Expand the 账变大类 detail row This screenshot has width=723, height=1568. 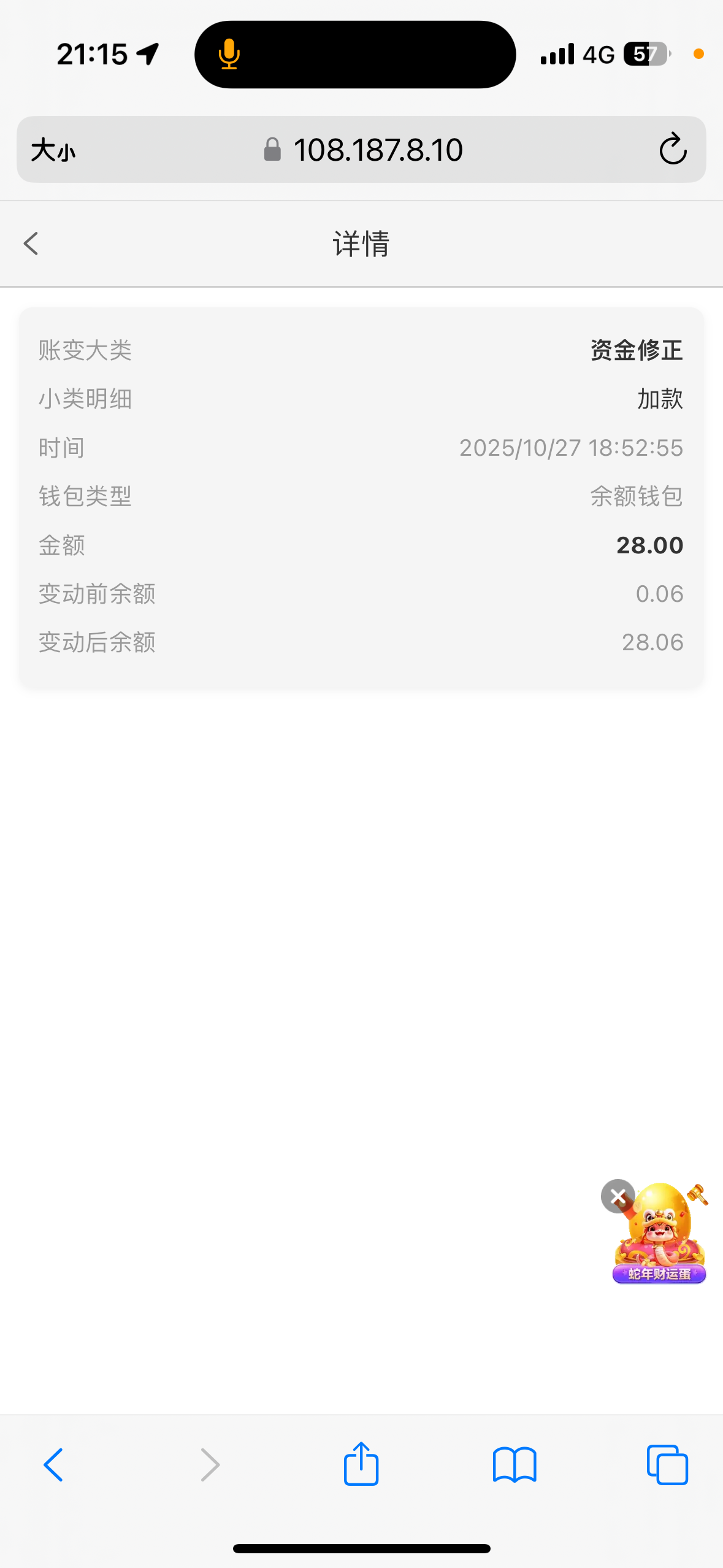[361, 350]
